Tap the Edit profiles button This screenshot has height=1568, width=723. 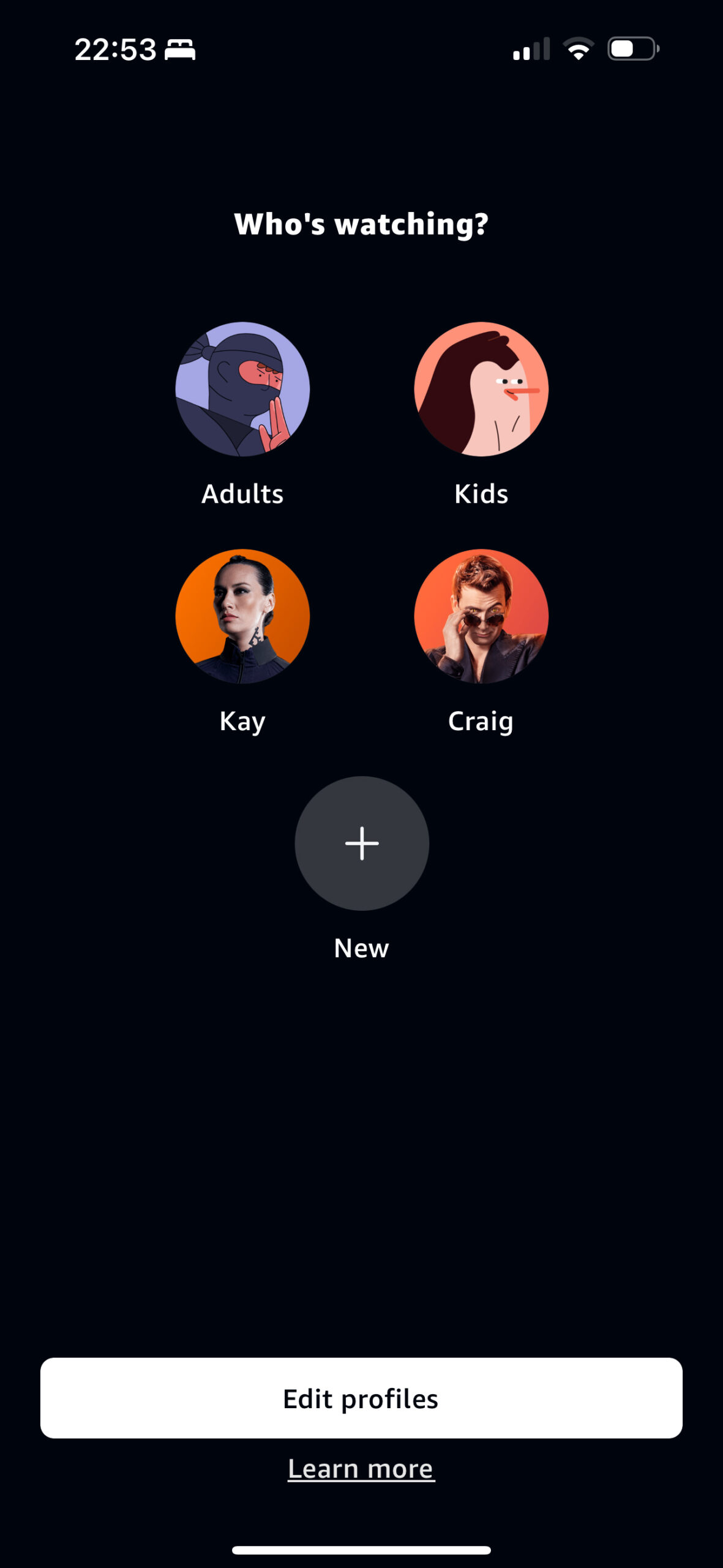[361, 1398]
